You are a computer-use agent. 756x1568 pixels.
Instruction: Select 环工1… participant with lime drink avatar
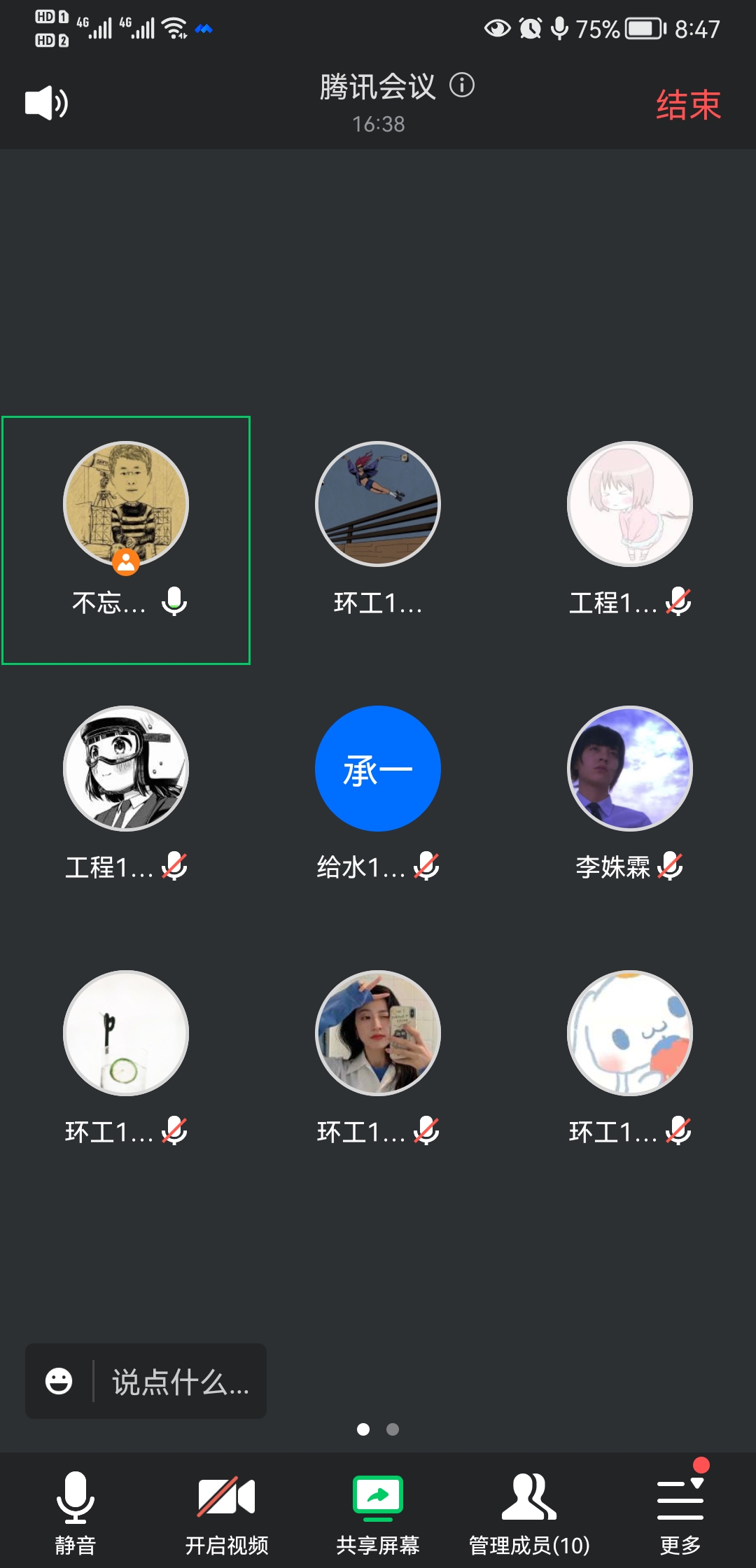click(x=126, y=1033)
